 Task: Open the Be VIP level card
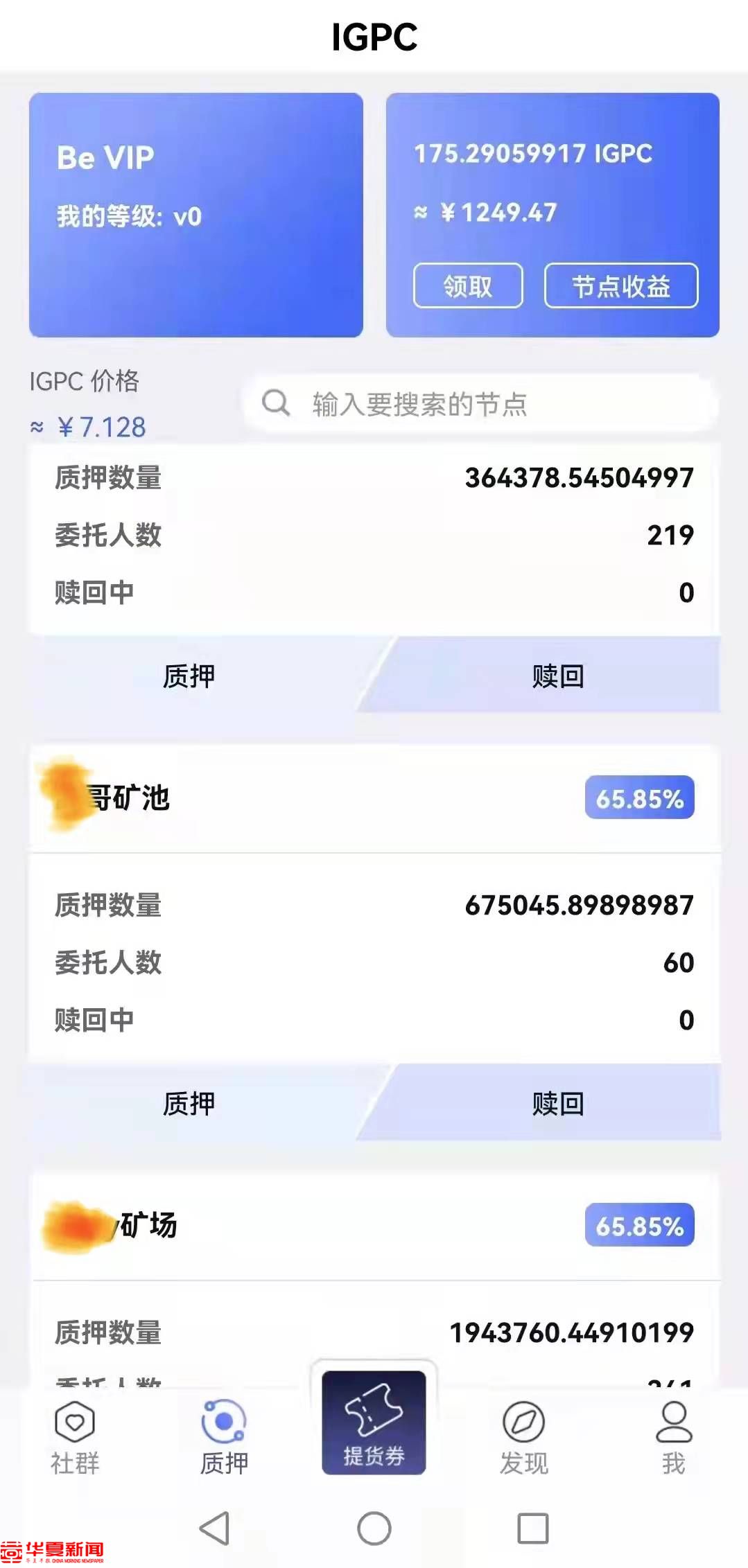tap(195, 215)
